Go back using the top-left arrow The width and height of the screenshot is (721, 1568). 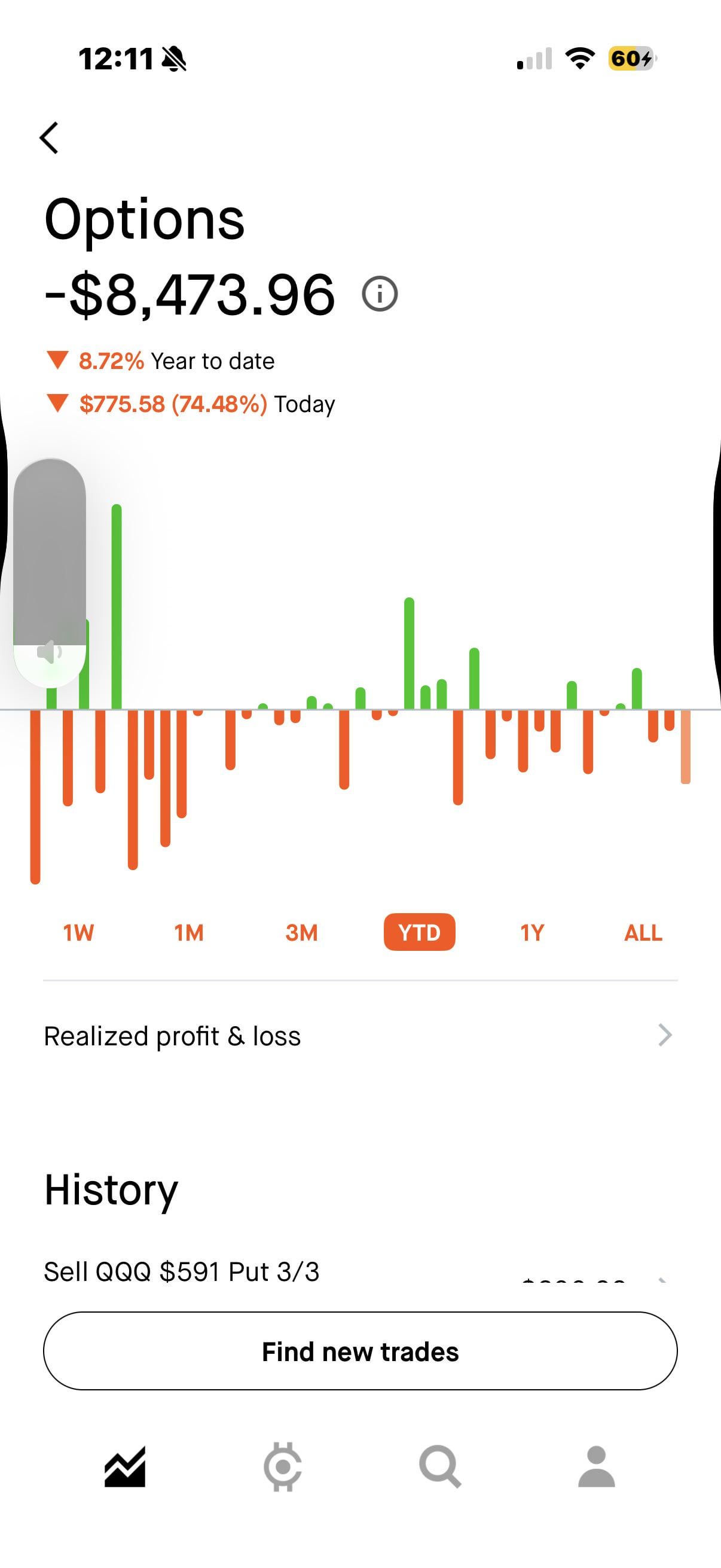[49, 138]
